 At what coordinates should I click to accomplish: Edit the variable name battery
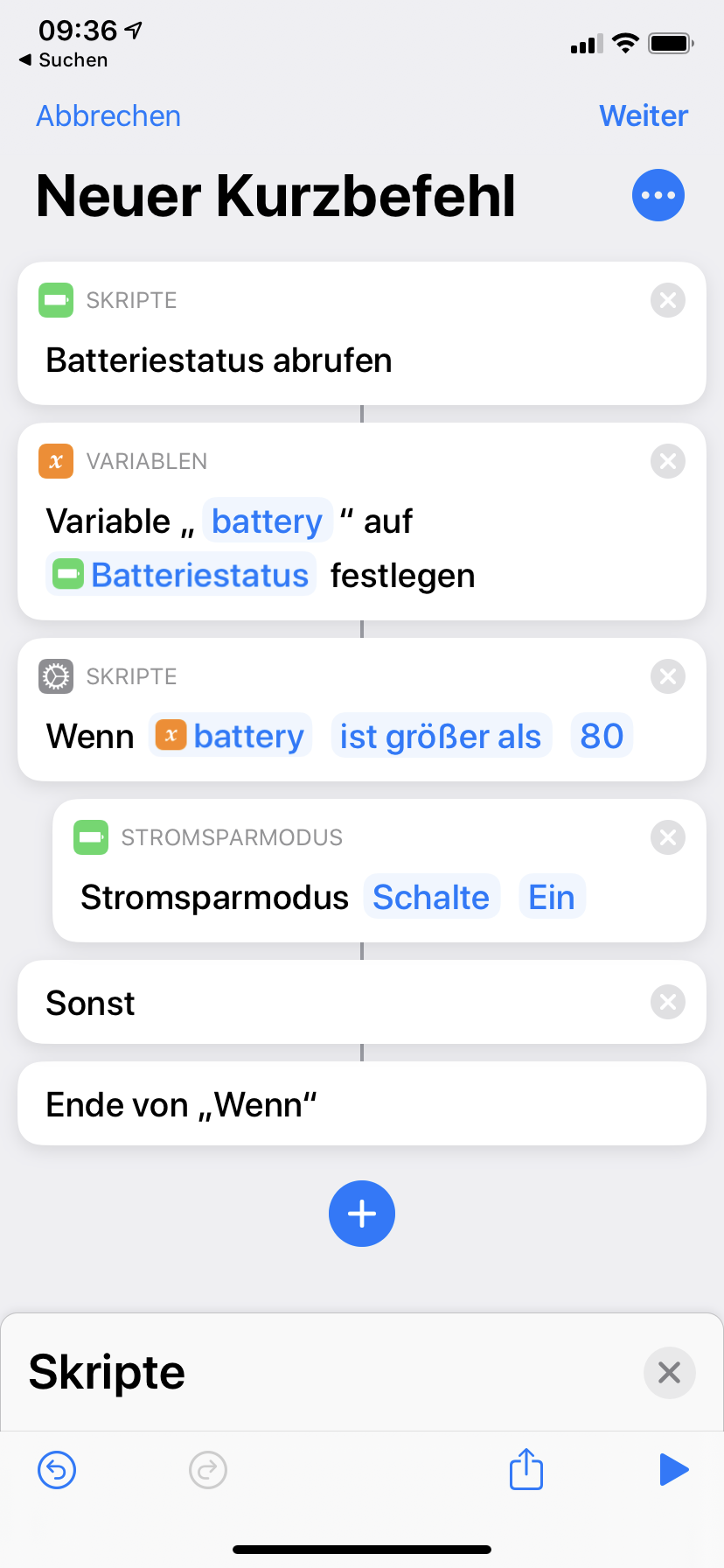tap(267, 521)
